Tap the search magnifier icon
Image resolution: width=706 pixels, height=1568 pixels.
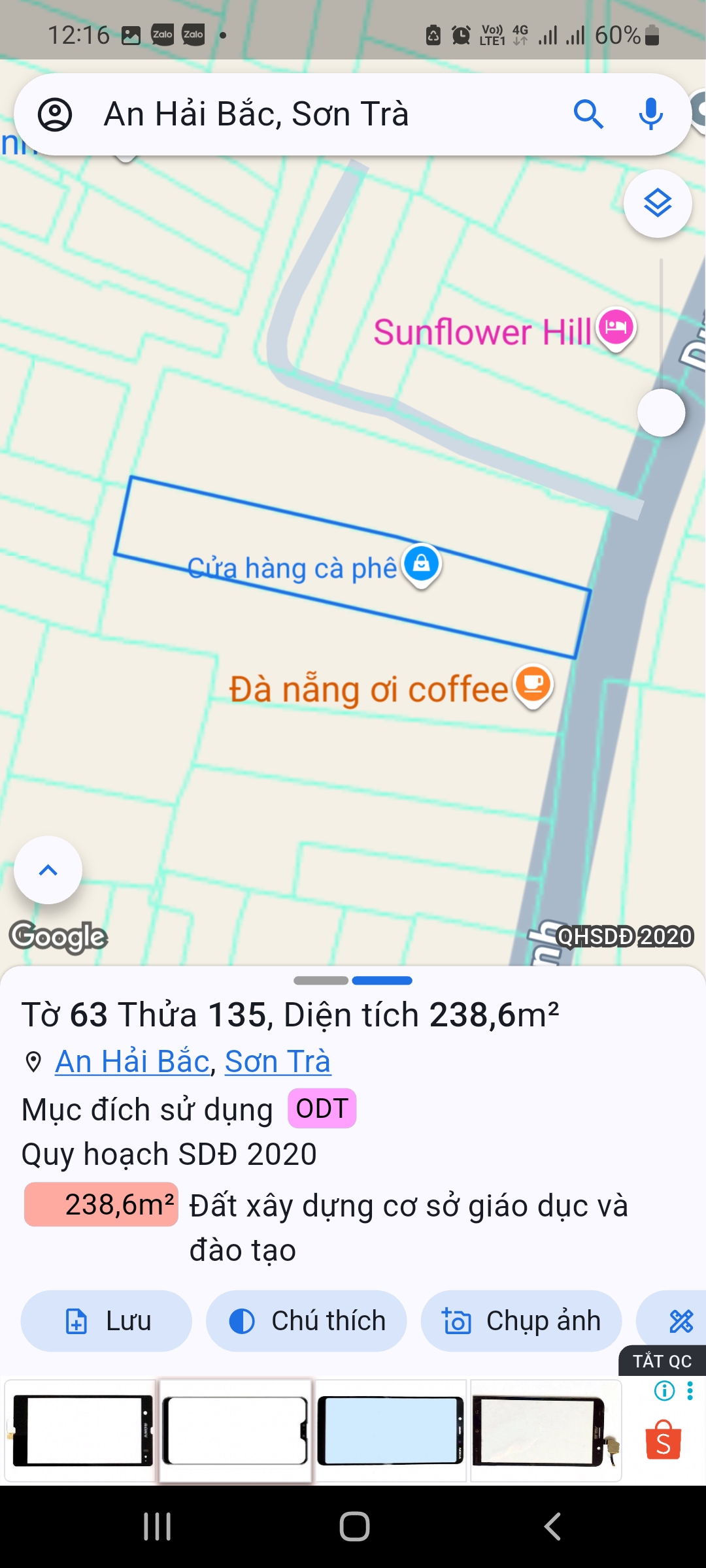(588, 115)
